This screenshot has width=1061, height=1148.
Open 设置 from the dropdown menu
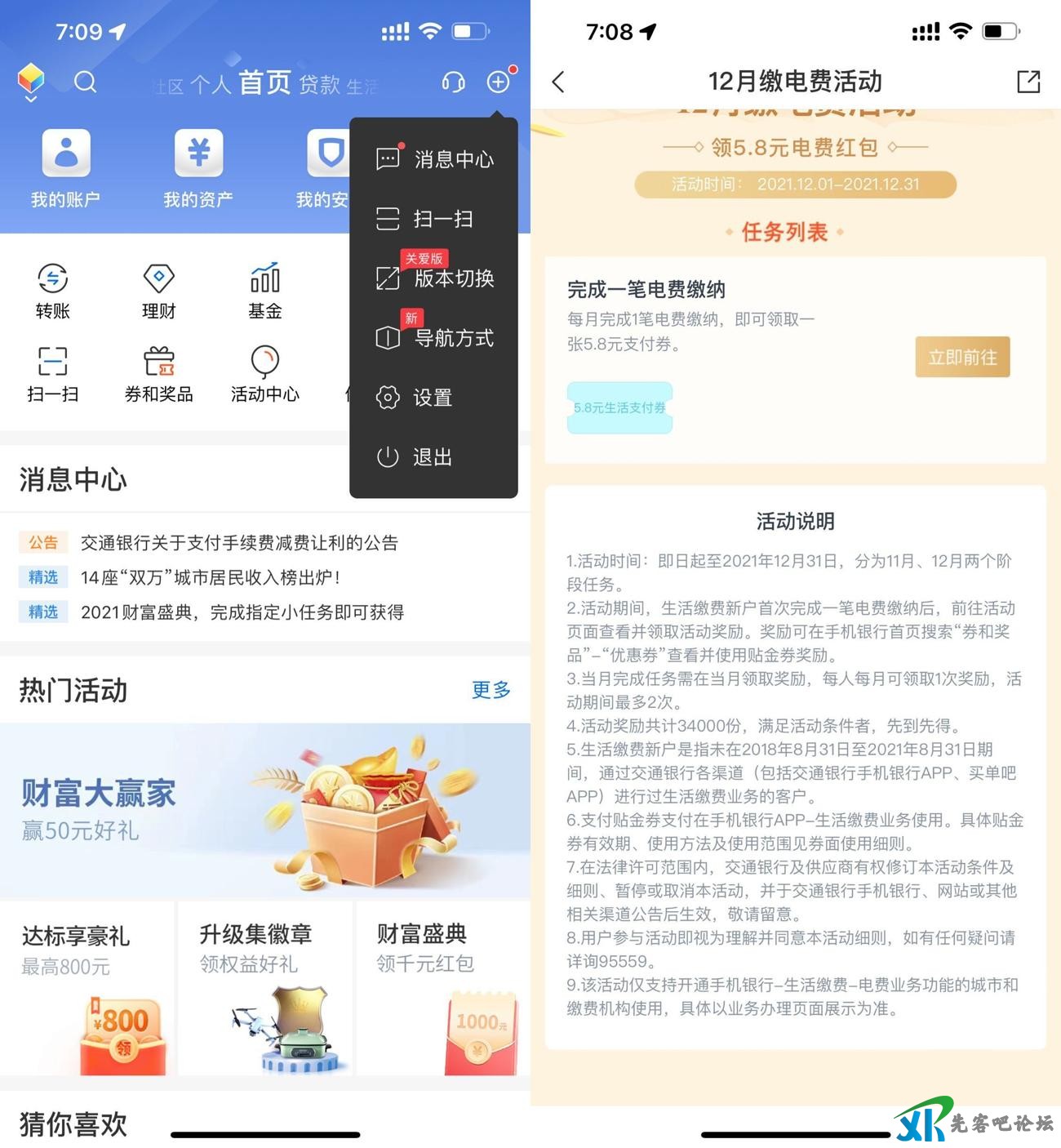click(x=434, y=398)
